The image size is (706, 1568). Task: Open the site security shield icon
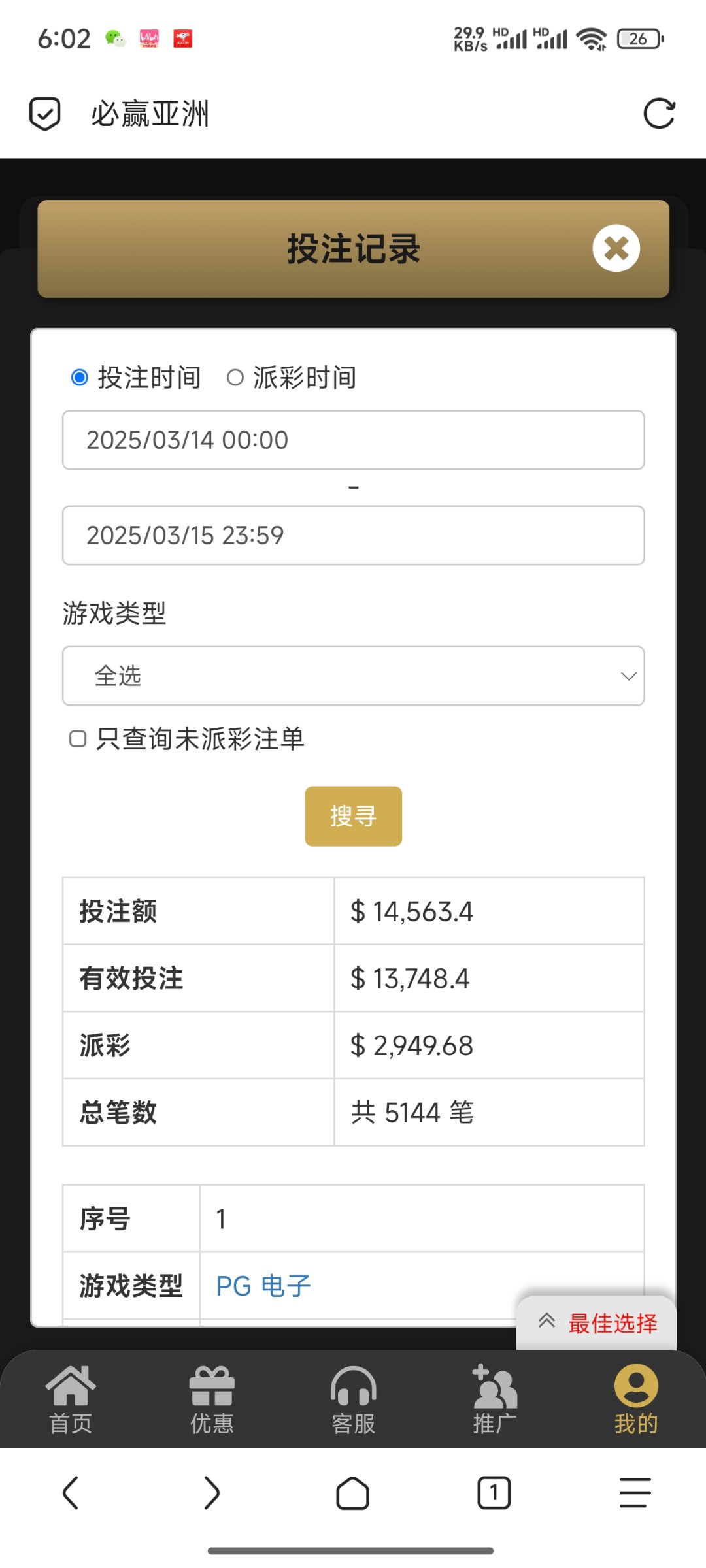45,114
